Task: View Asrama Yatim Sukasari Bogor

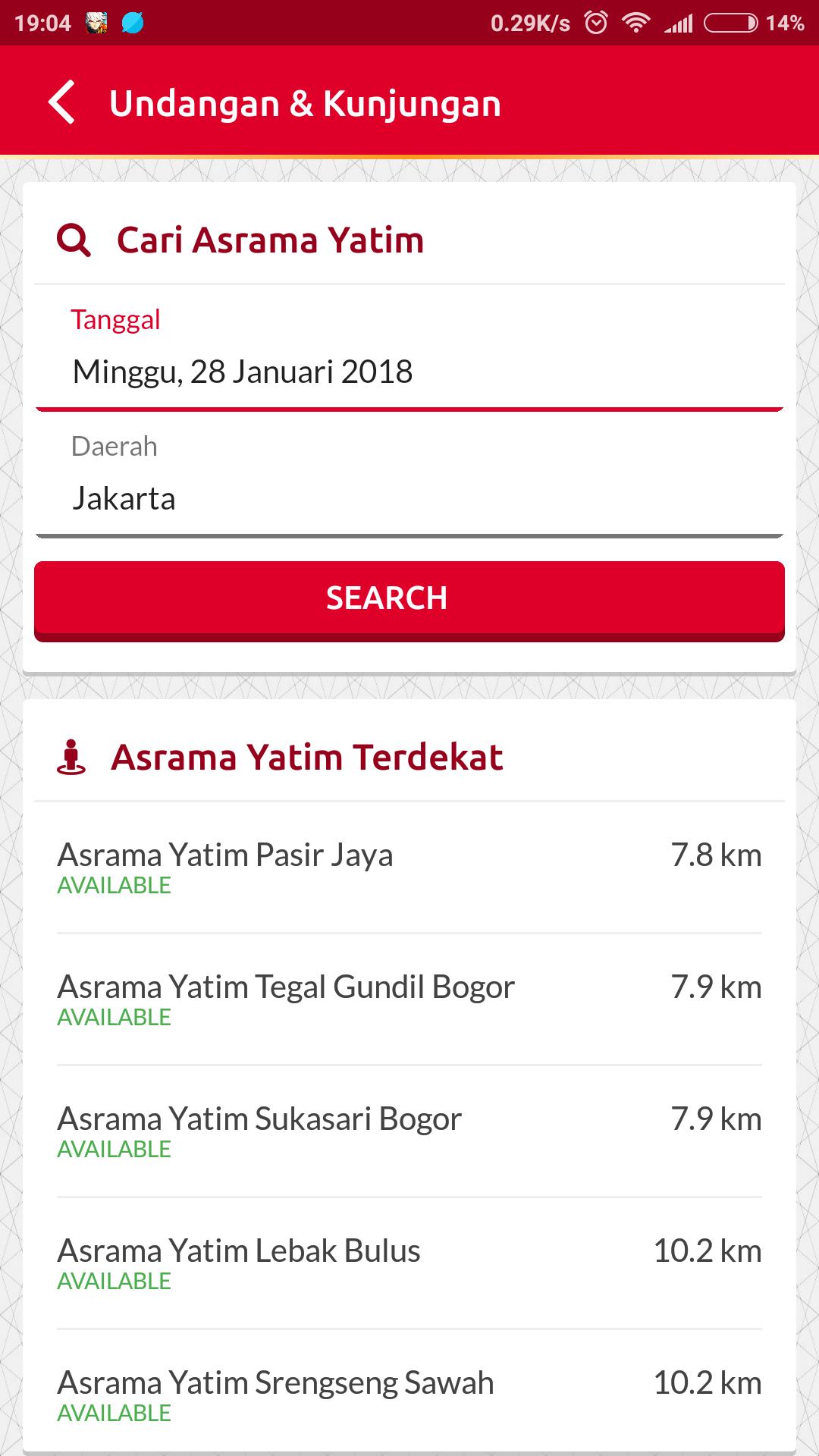Action: (409, 1131)
